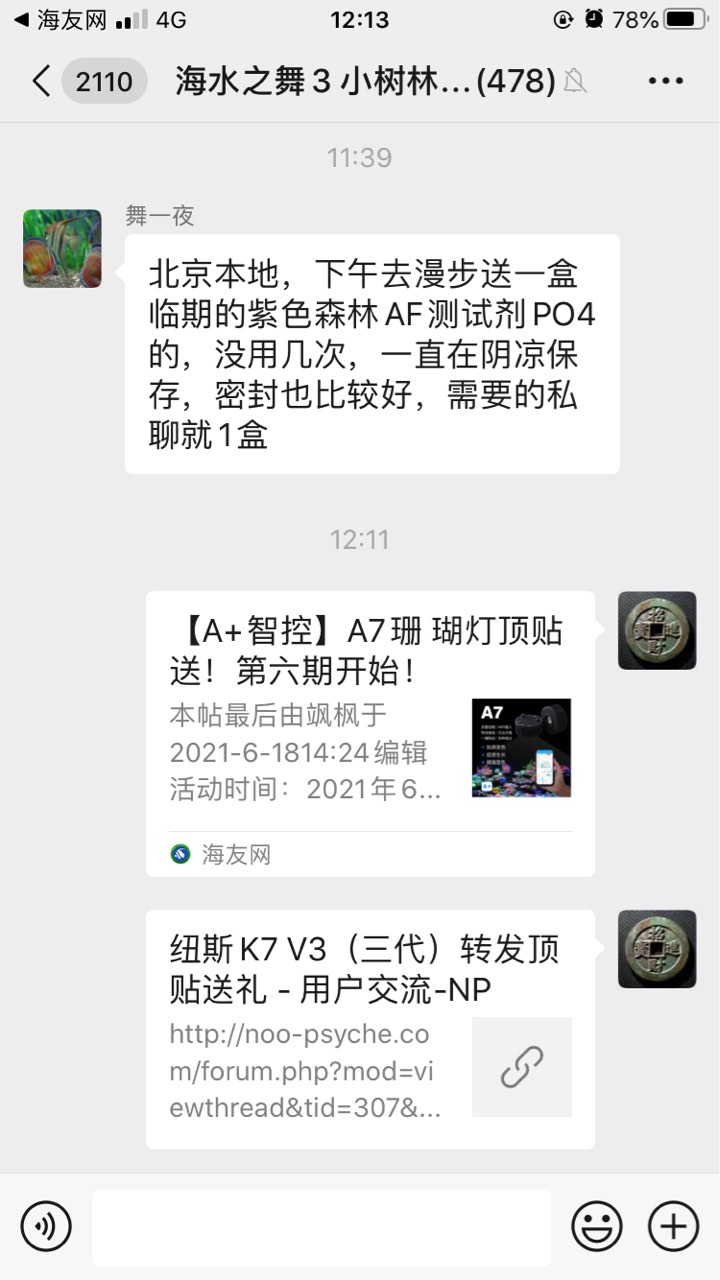Image resolution: width=720 pixels, height=1280 pixels.
Task: Go back to the chat list
Action: pyautogui.click(x=42, y=81)
